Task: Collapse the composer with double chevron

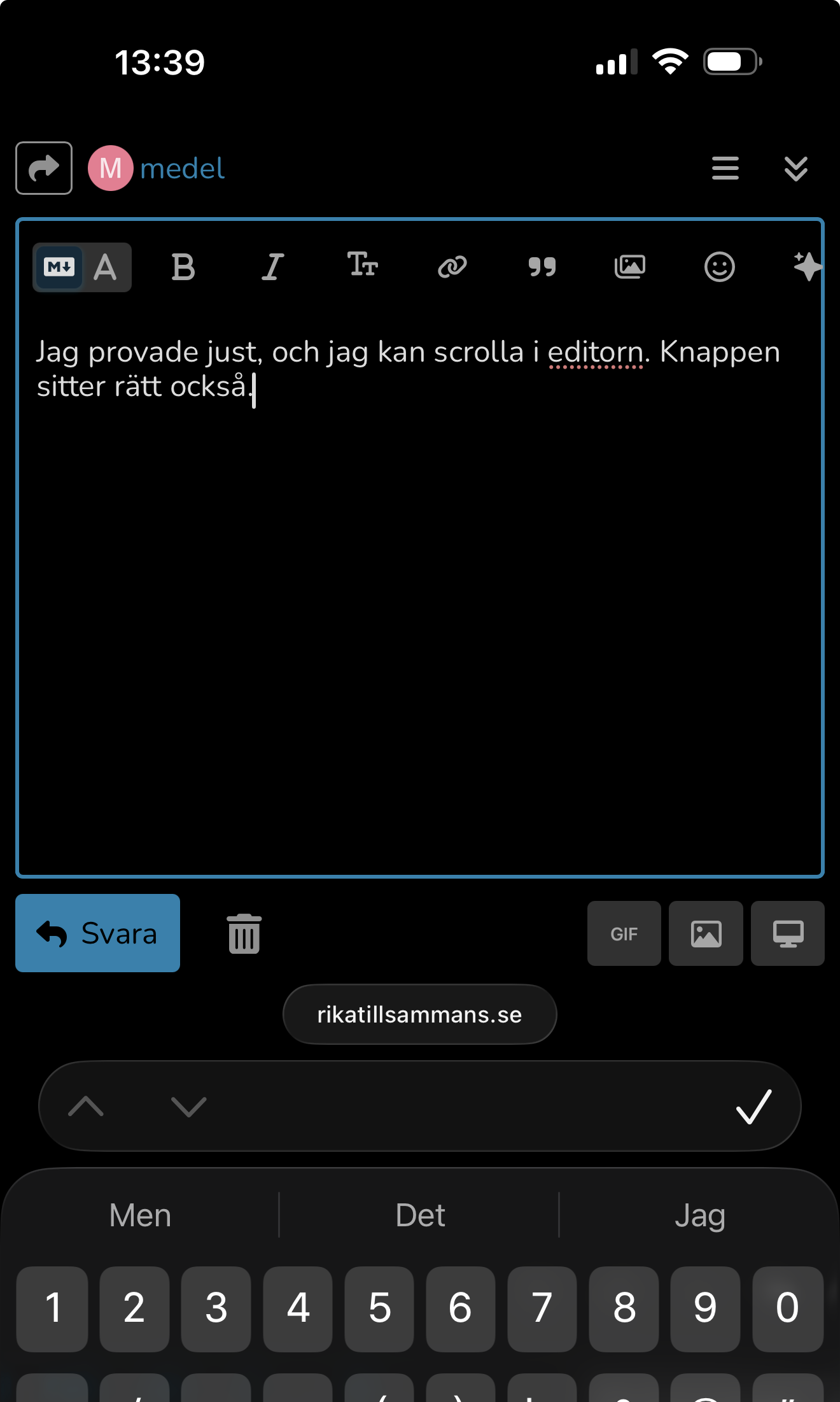Action: tap(795, 169)
